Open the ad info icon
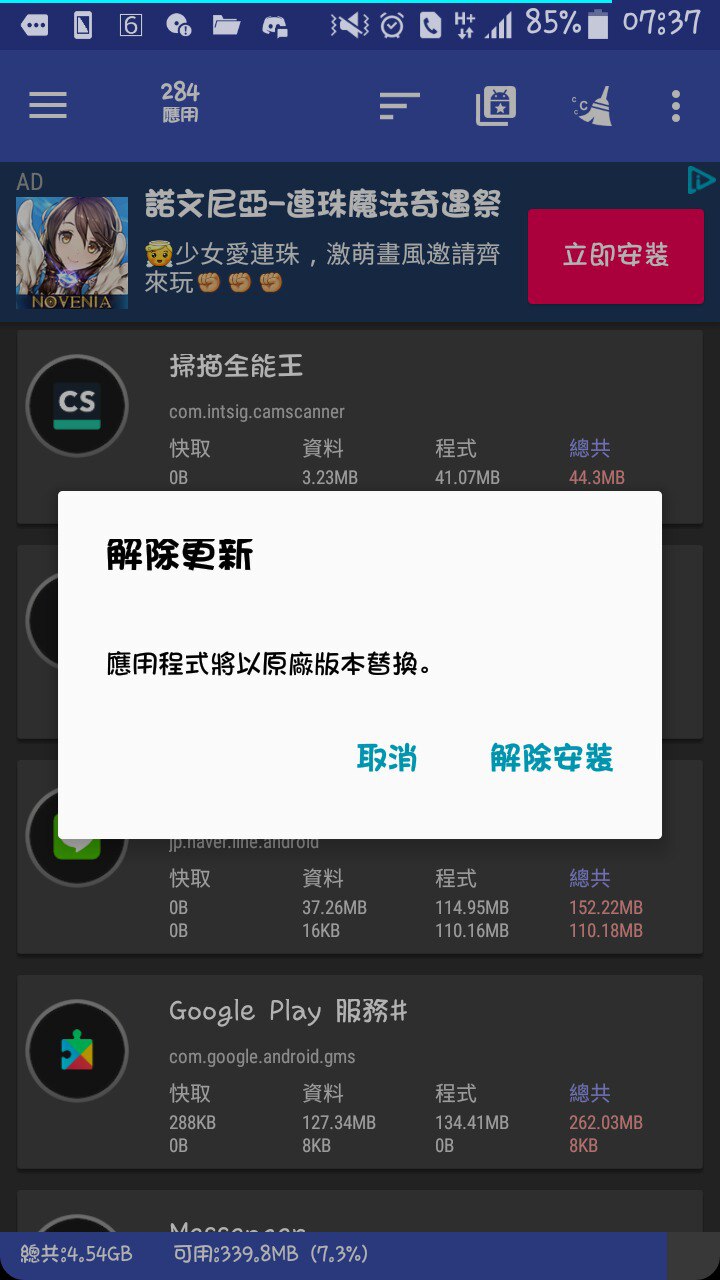This screenshot has height=1280, width=720. (x=701, y=181)
